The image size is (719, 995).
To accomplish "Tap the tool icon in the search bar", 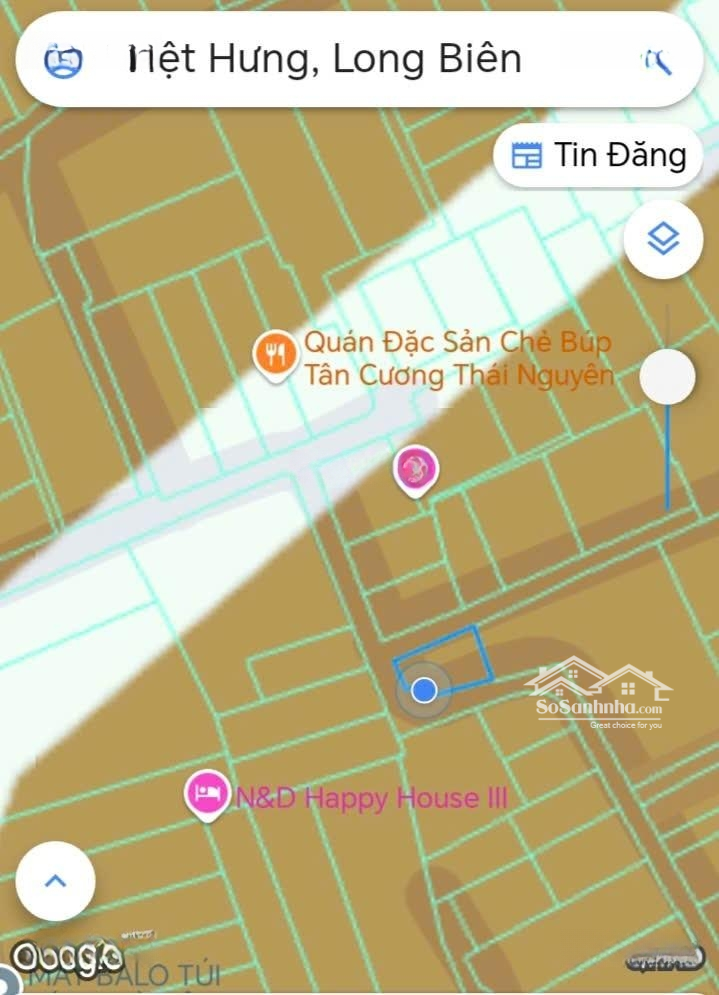I will point(657,61).
